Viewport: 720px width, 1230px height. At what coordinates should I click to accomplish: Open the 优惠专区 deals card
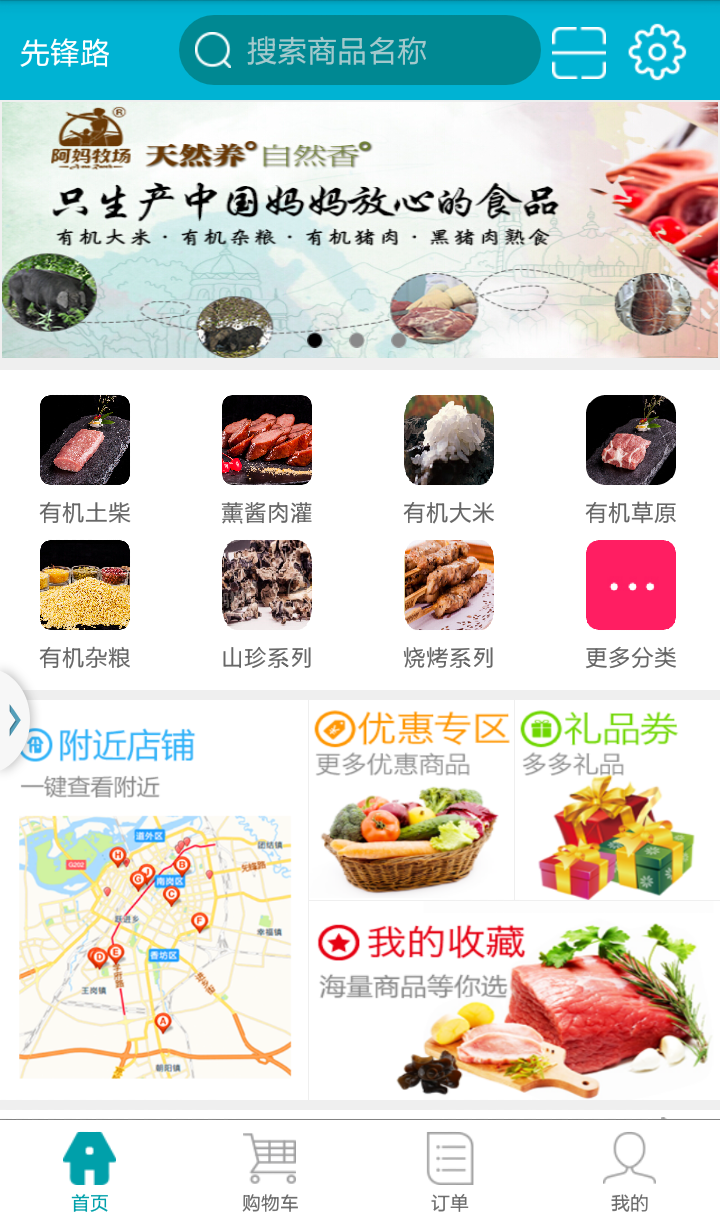(411, 800)
